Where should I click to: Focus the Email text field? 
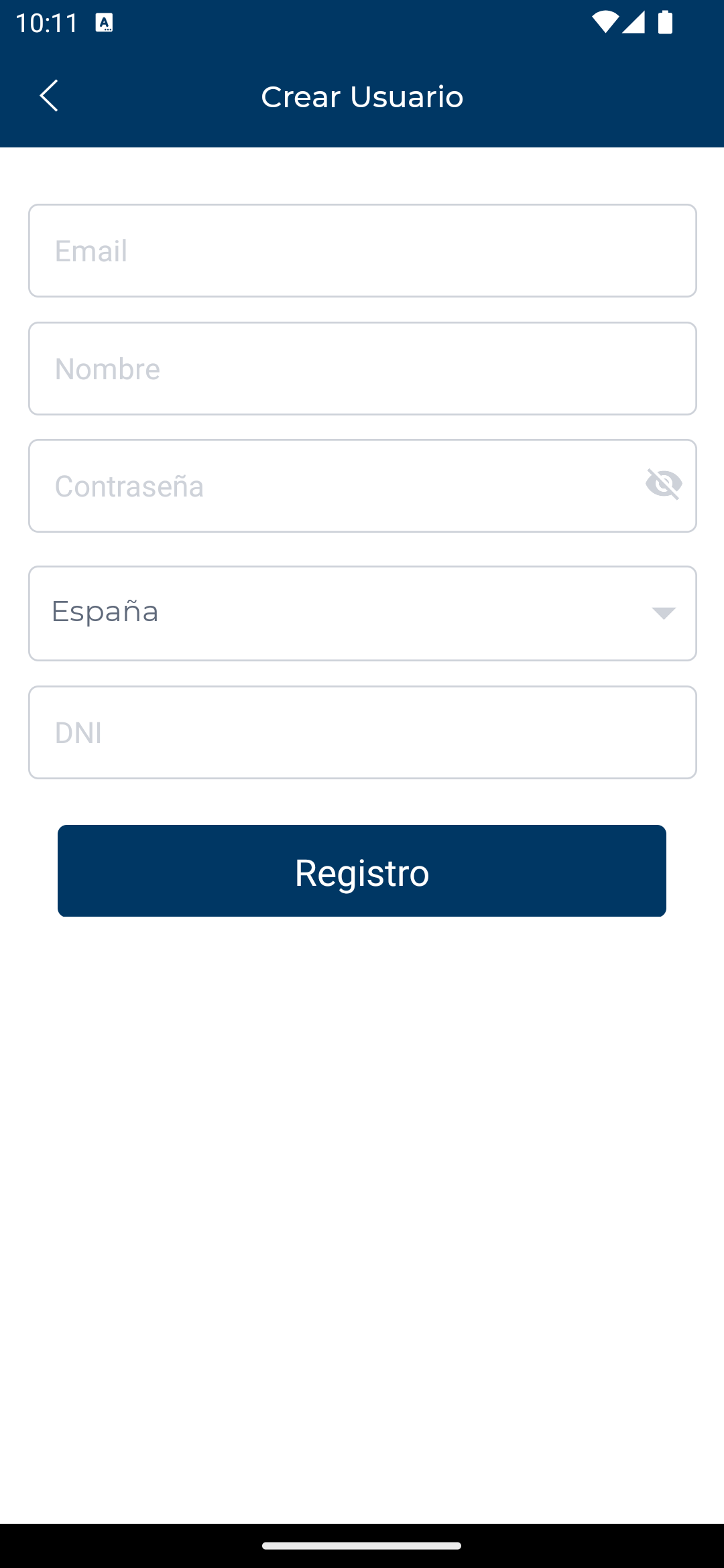point(362,251)
